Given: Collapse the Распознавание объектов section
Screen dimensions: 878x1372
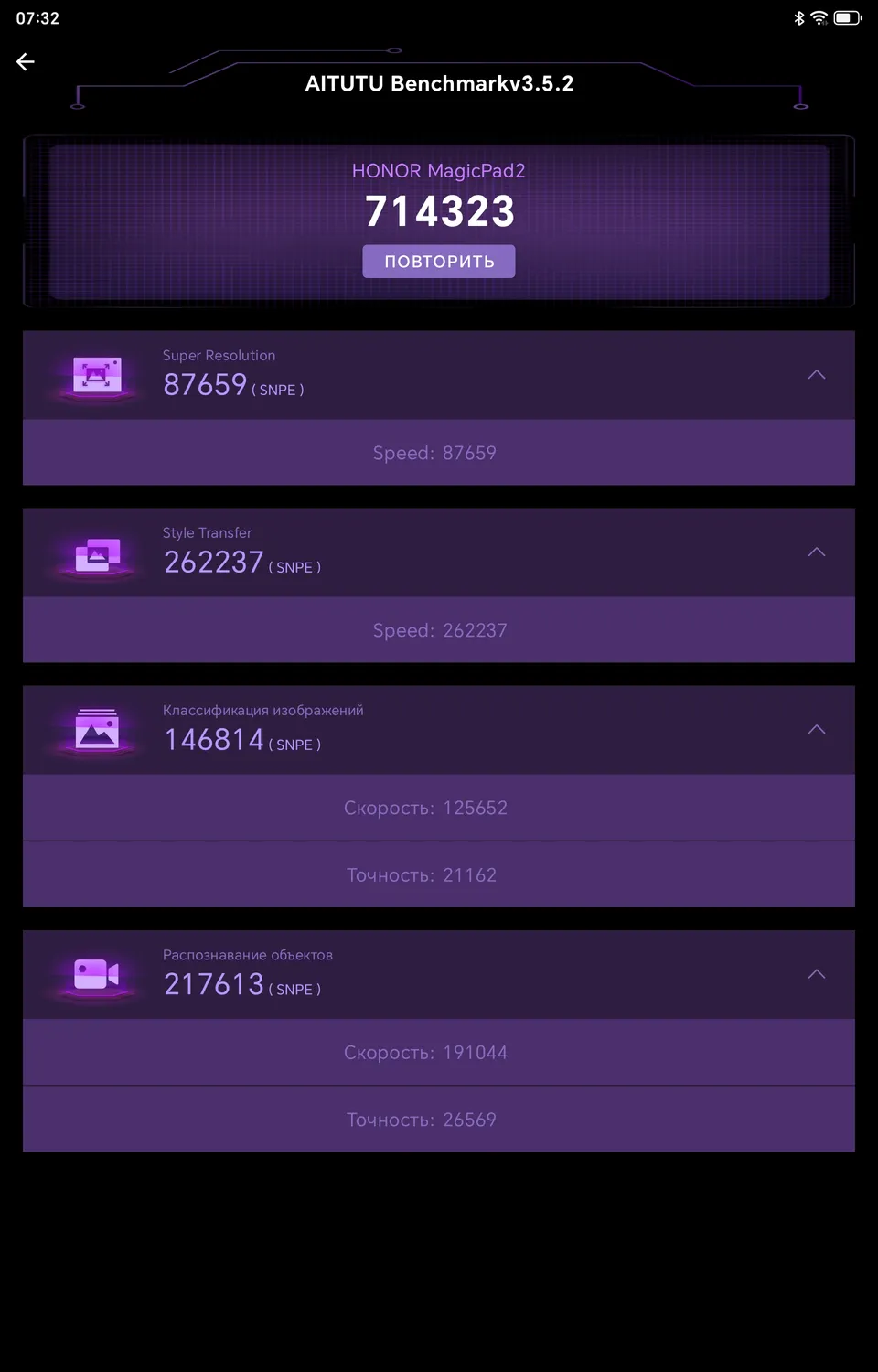Looking at the screenshot, I should coord(817,975).
